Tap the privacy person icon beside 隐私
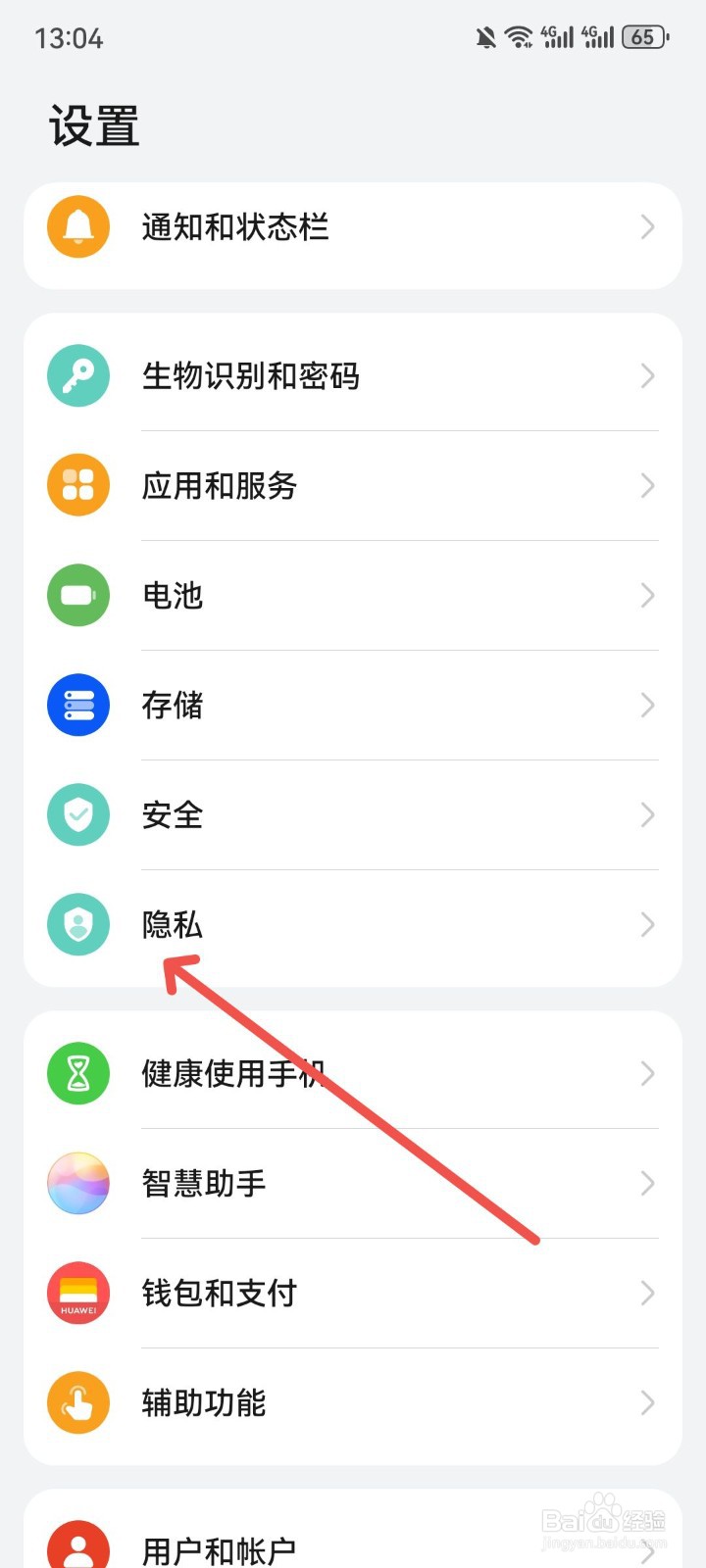The width and height of the screenshot is (706, 1568). (77, 924)
